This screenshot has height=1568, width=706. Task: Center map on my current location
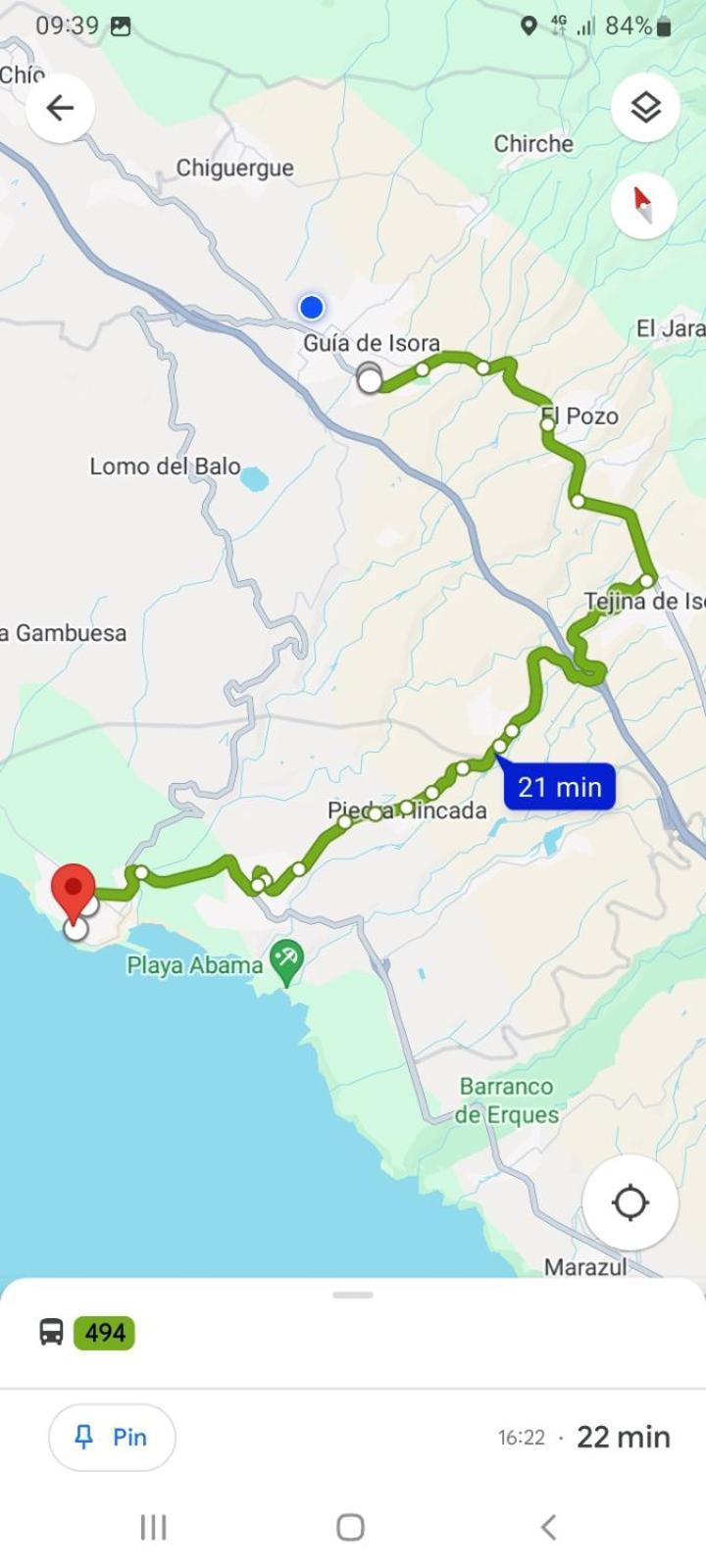(630, 1202)
